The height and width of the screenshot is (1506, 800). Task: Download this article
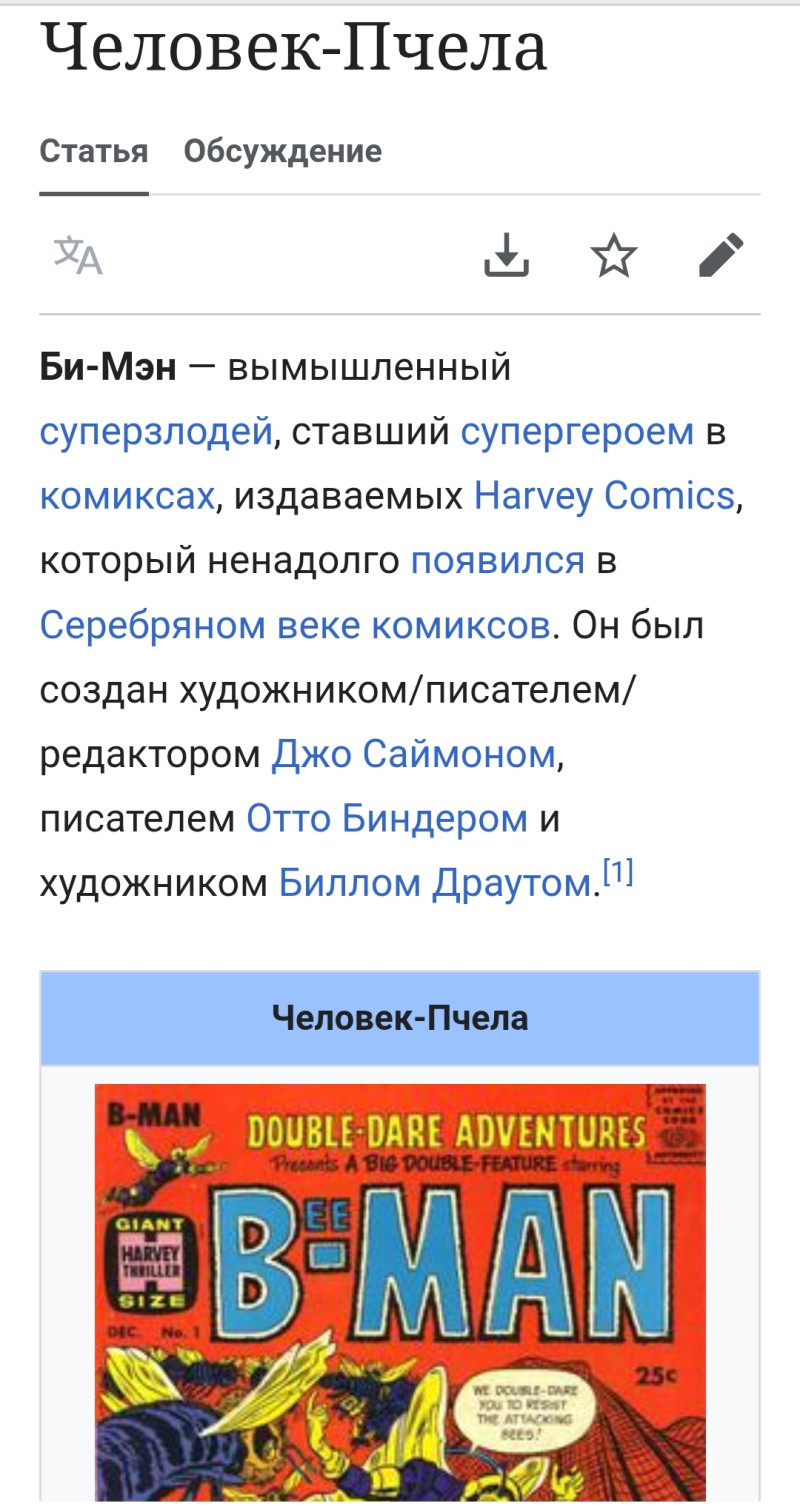click(507, 255)
